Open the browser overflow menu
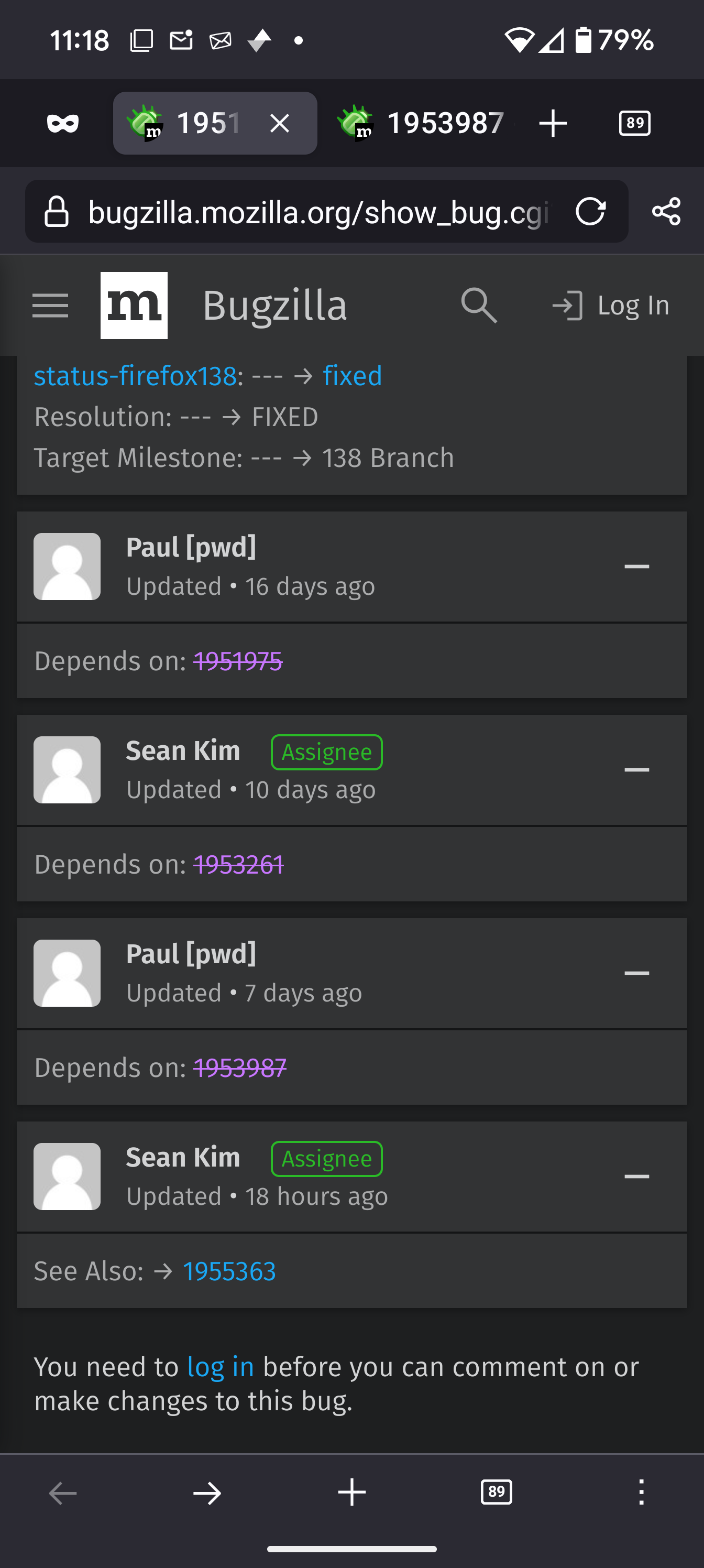This screenshot has width=704, height=1568. (641, 1493)
